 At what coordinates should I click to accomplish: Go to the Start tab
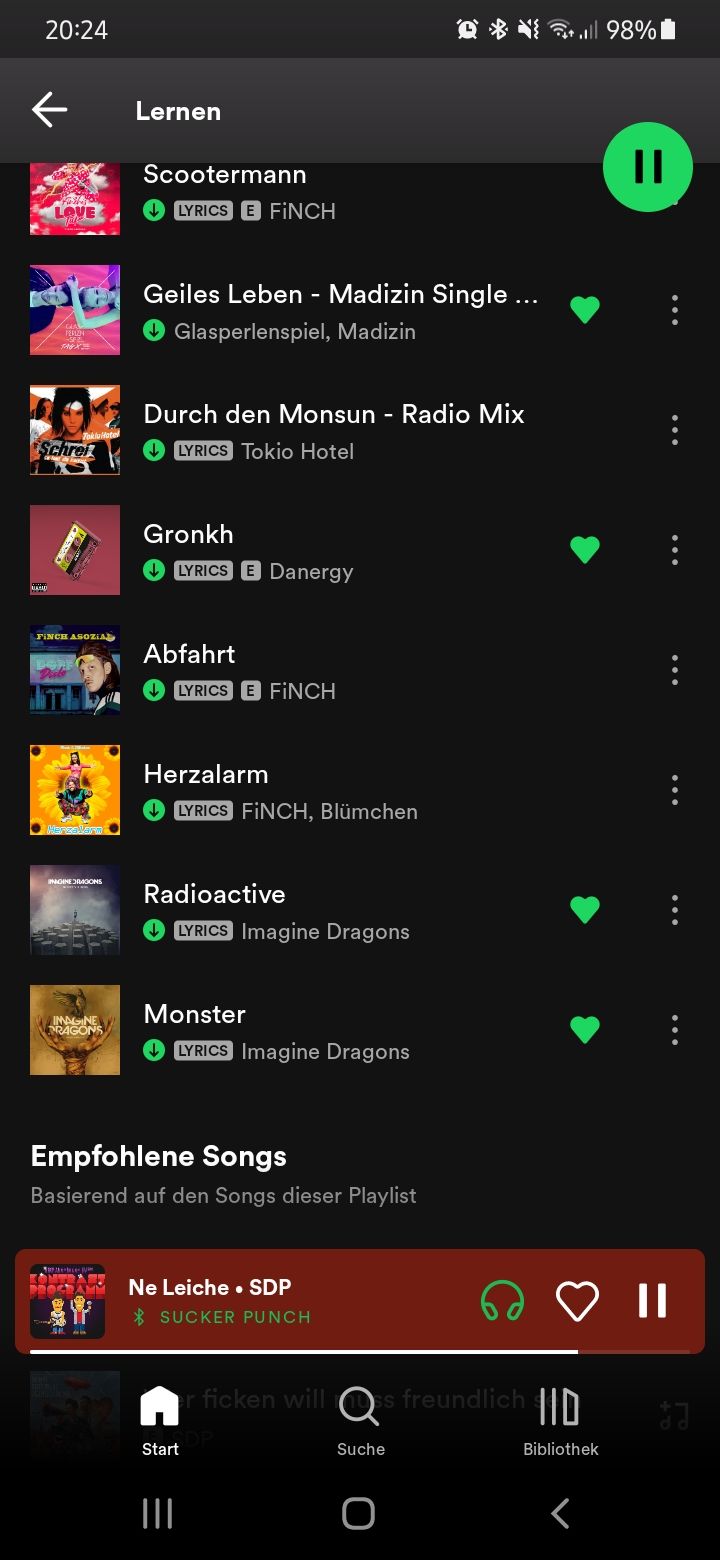pyautogui.click(x=160, y=1420)
